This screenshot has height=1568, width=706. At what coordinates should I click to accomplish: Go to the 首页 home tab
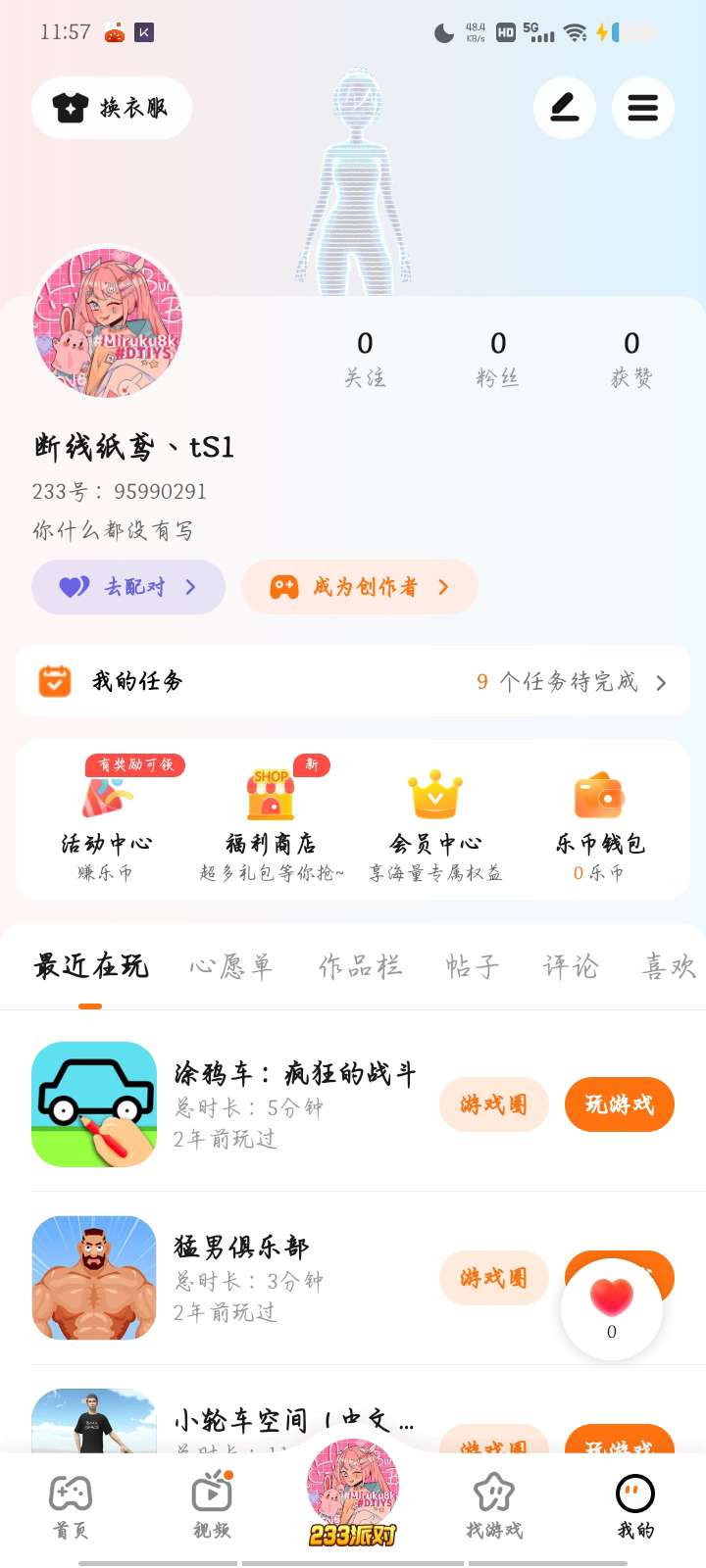pyautogui.click(x=71, y=1506)
